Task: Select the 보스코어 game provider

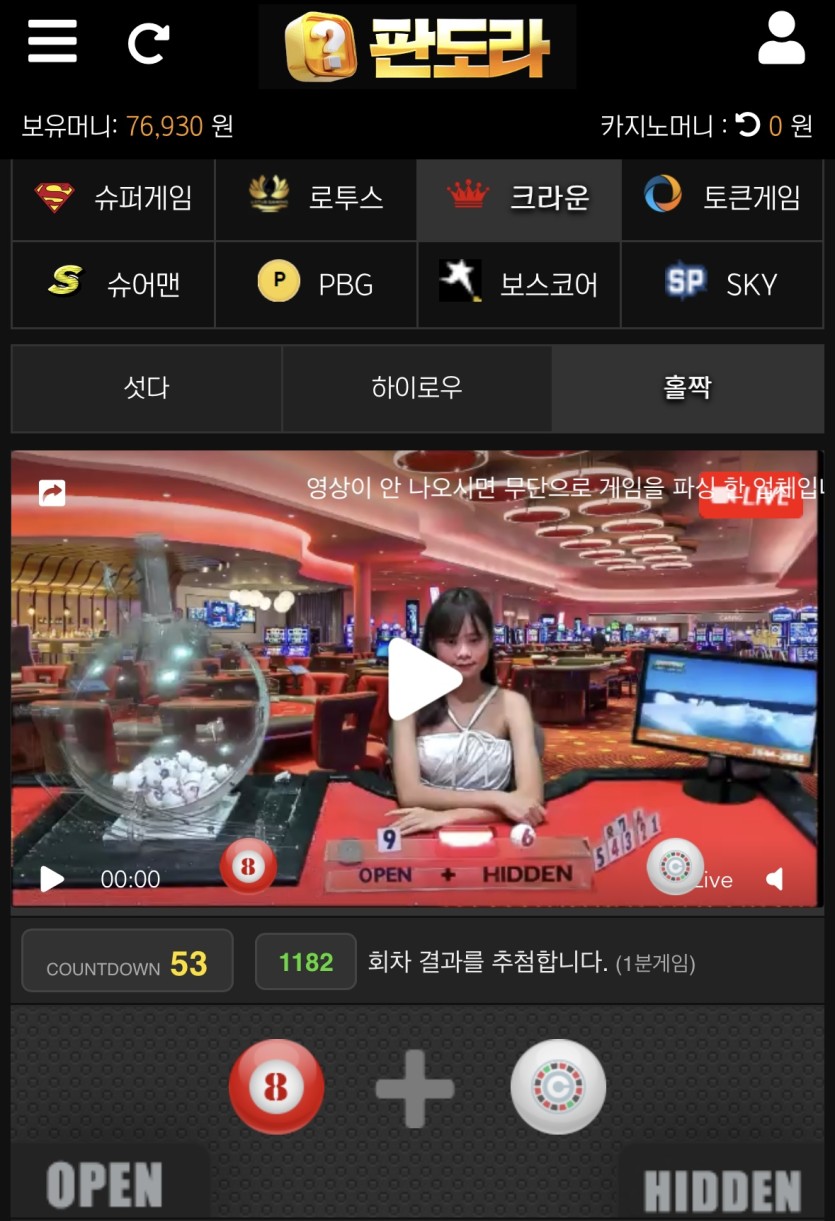Action: pyautogui.click(x=519, y=284)
